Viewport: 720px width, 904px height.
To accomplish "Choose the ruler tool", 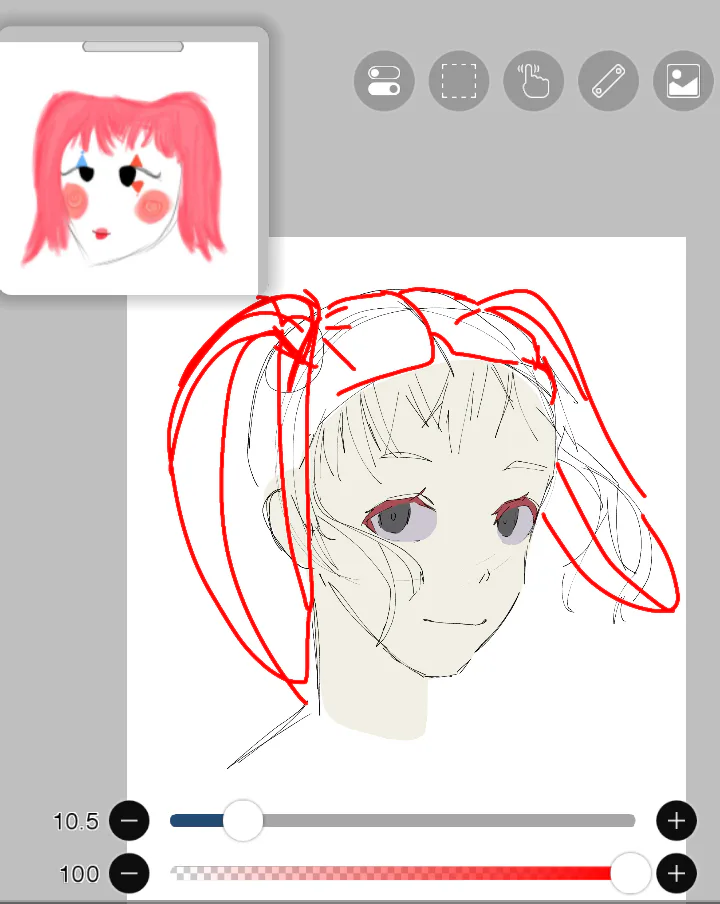I will pos(608,81).
